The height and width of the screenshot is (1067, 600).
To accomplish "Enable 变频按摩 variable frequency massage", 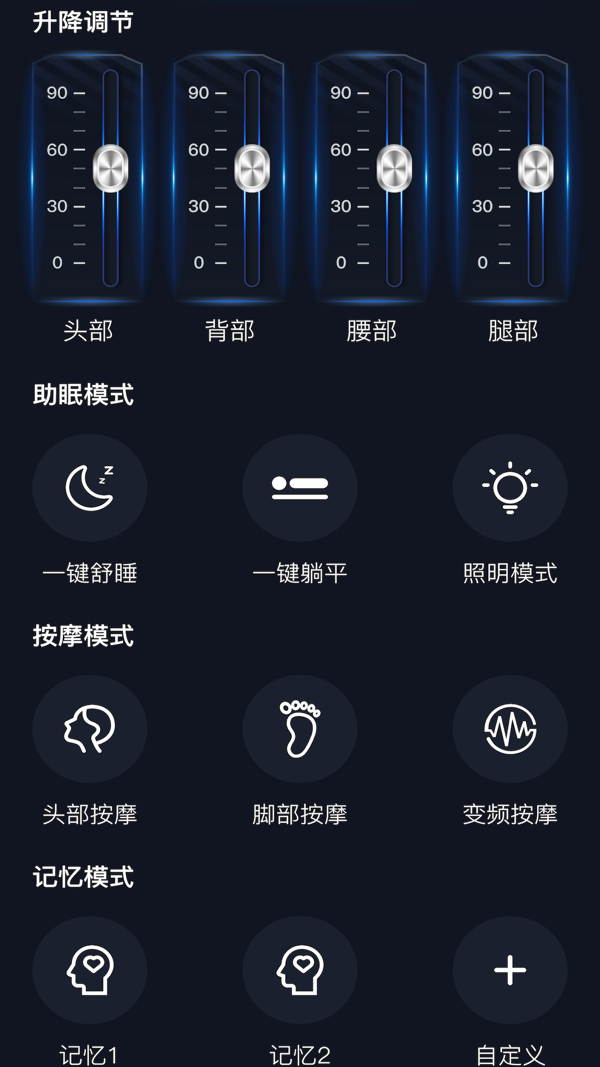I will pos(510,729).
